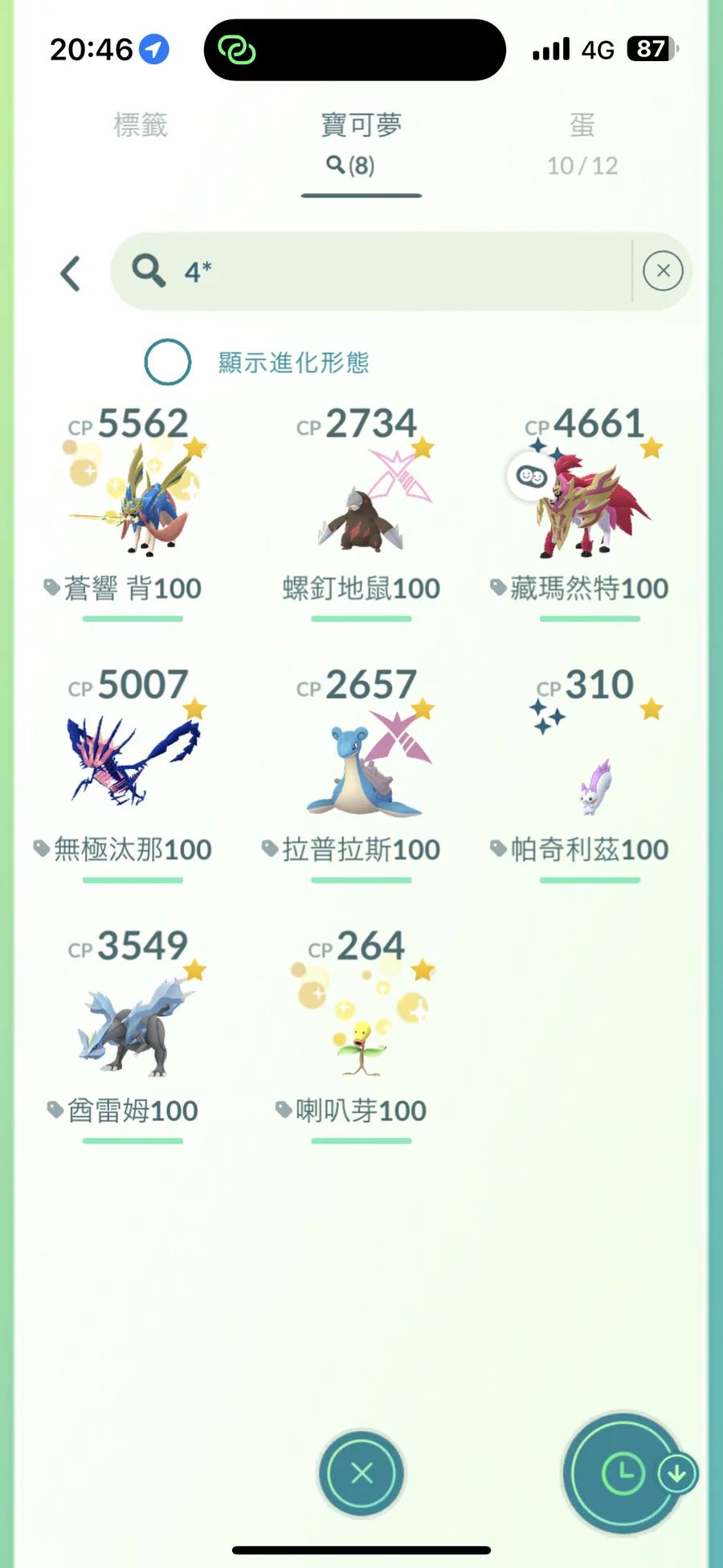This screenshot has height=1568, width=723.
Task: Clear the 4* search query
Action: [x=663, y=271]
